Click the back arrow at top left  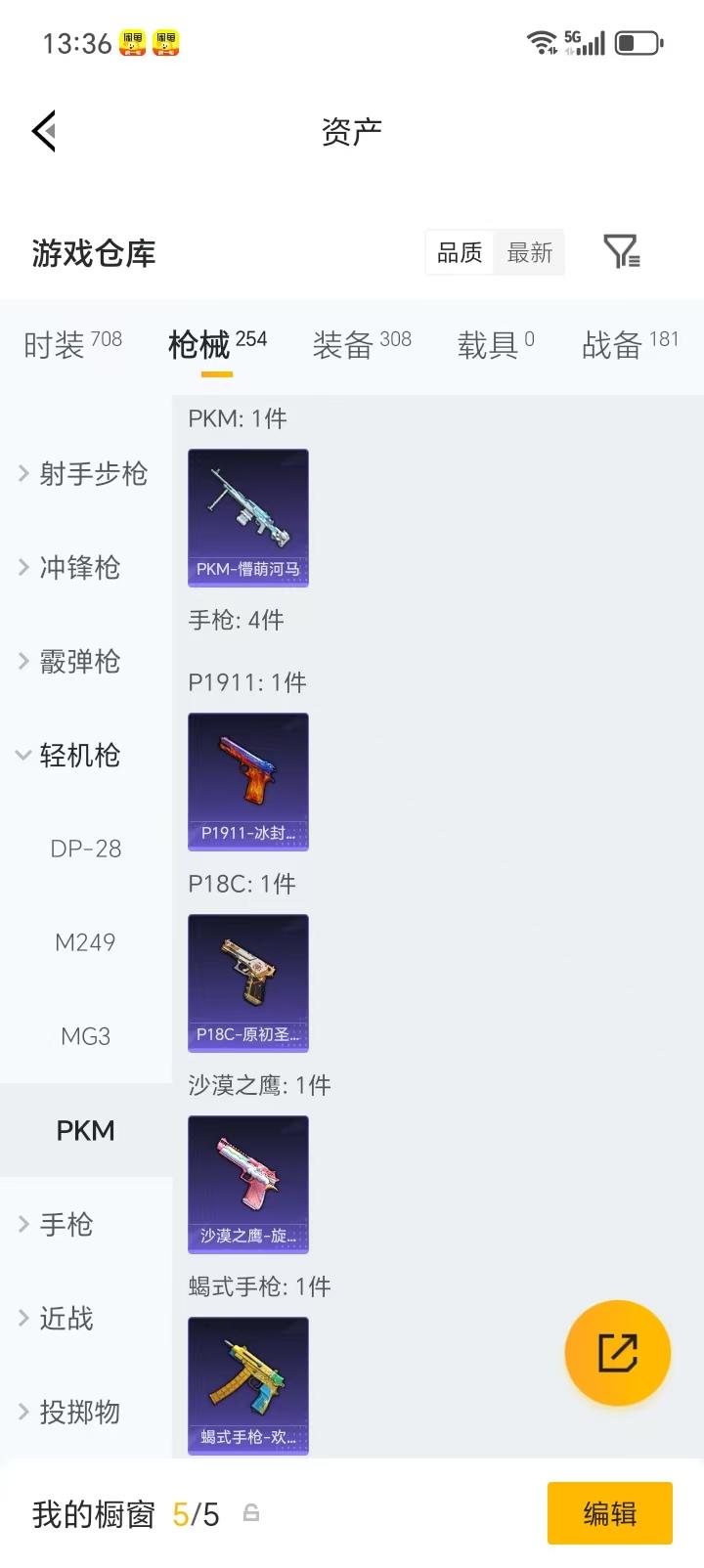(43, 130)
